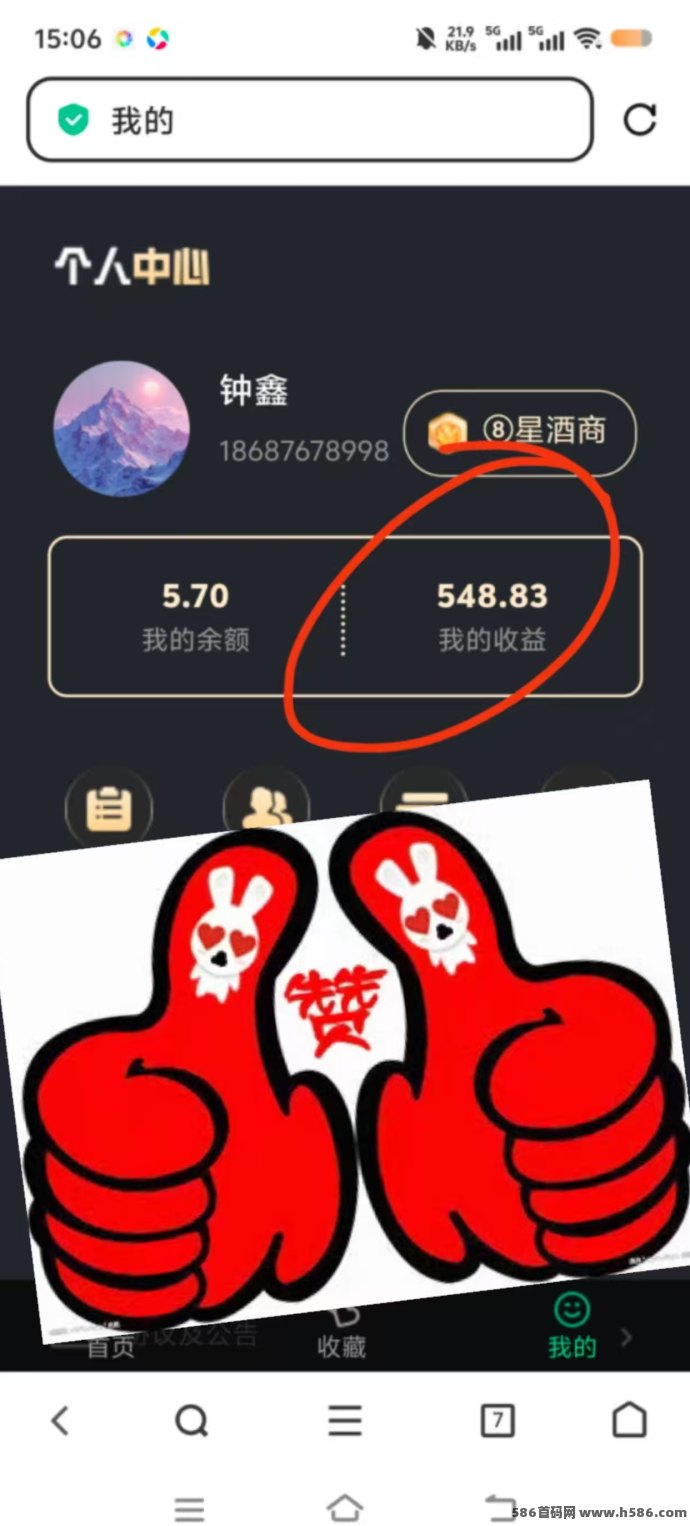Reload the page
Image resolution: width=690 pixels, height=1526 pixels.
pos(639,120)
